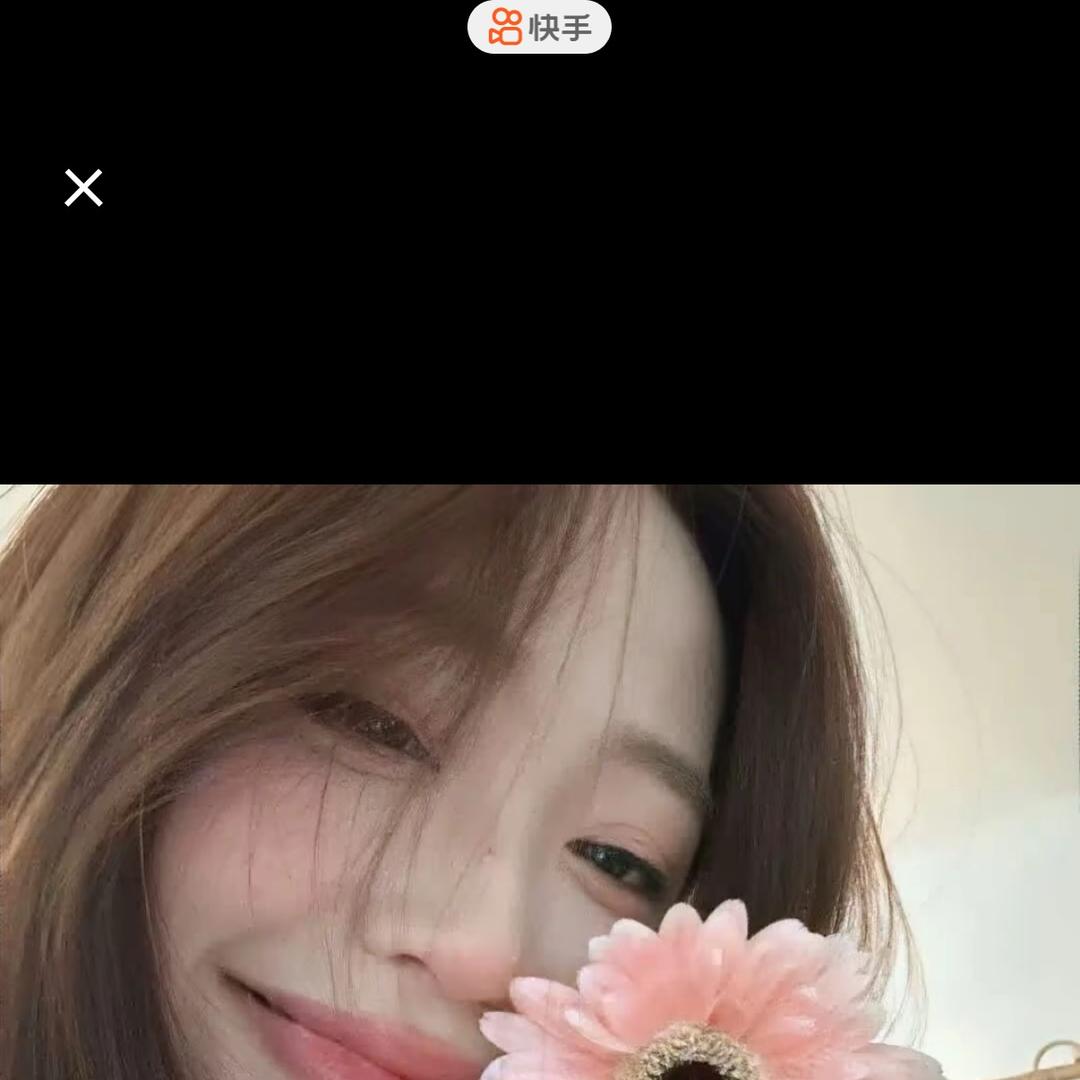Screen dimensions: 1080x1080
Task: Close the photo viewer with the X
Action: [83, 188]
